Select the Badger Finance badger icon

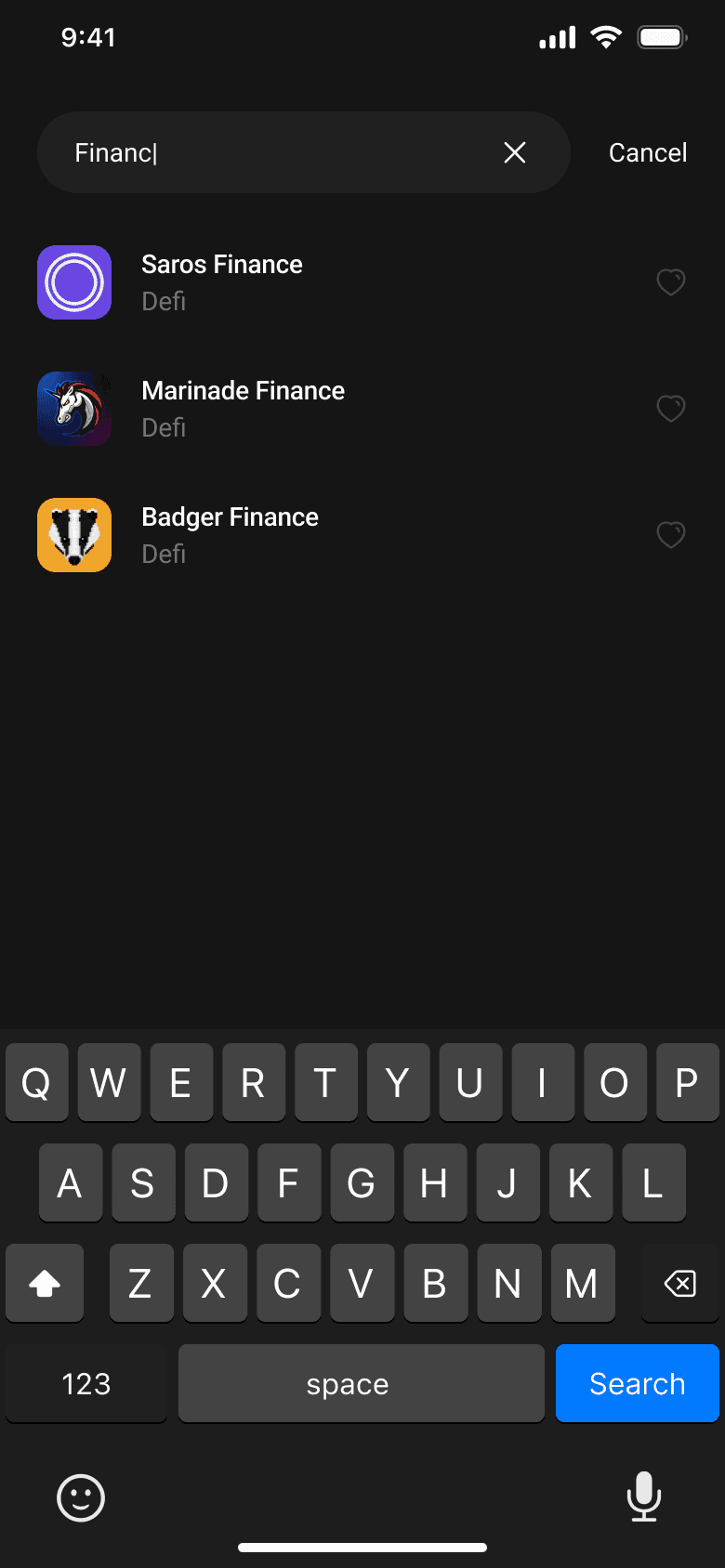coord(73,535)
